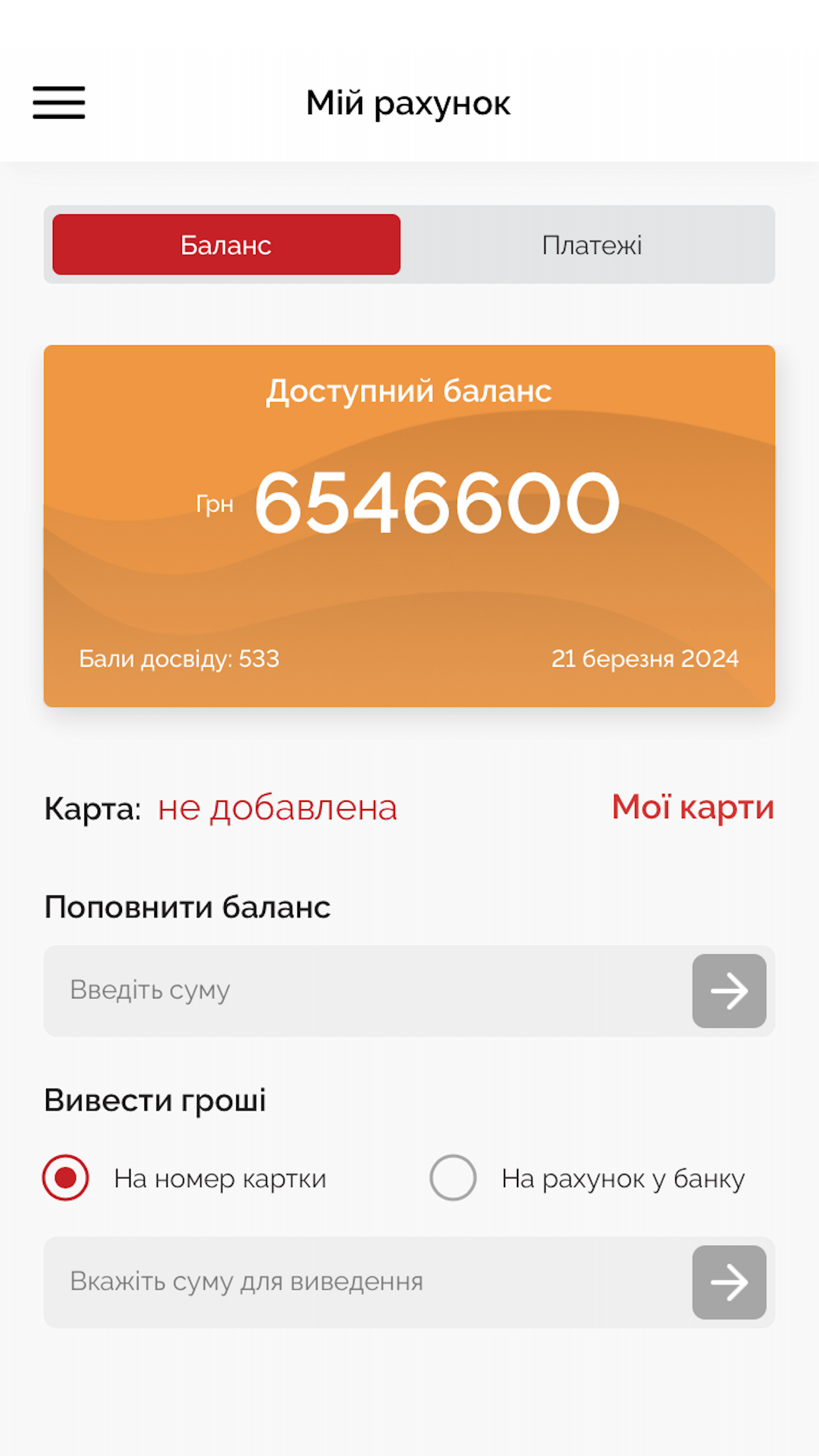
Task: Click Бали досвіду: 533 text
Action: tap(178, 657)
